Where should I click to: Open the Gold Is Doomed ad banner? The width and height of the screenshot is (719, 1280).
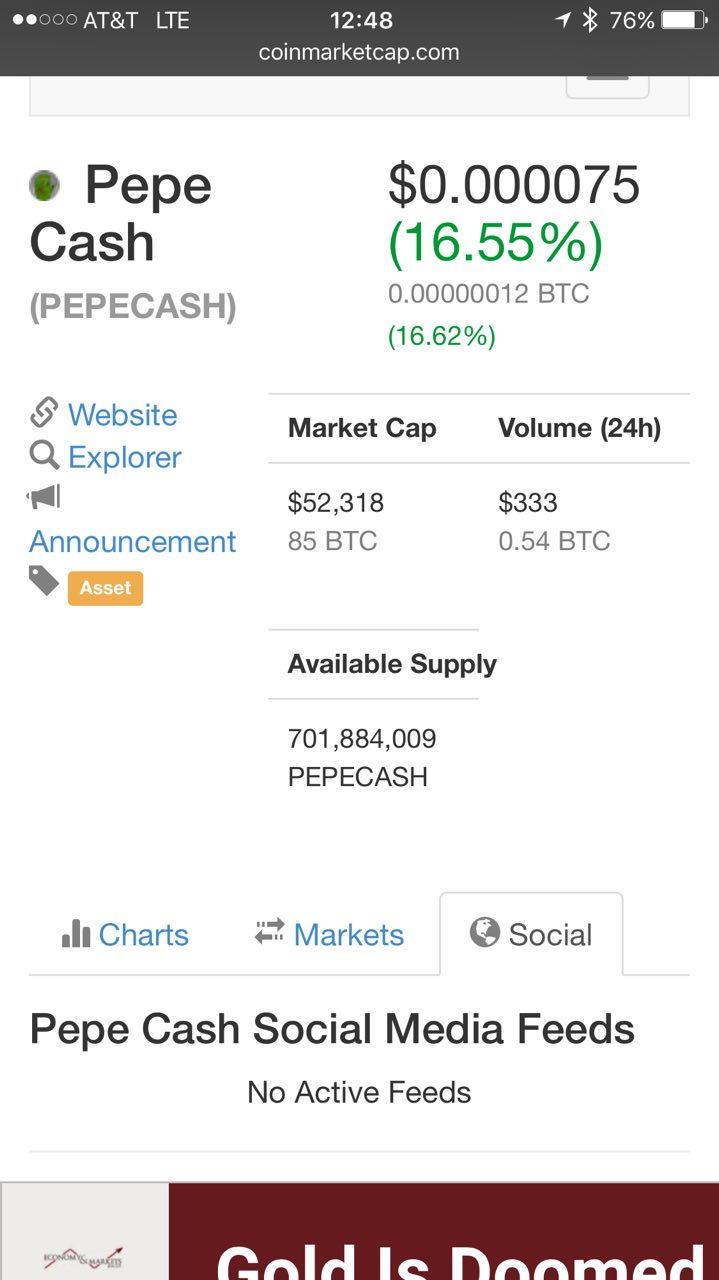[359, 1232]
